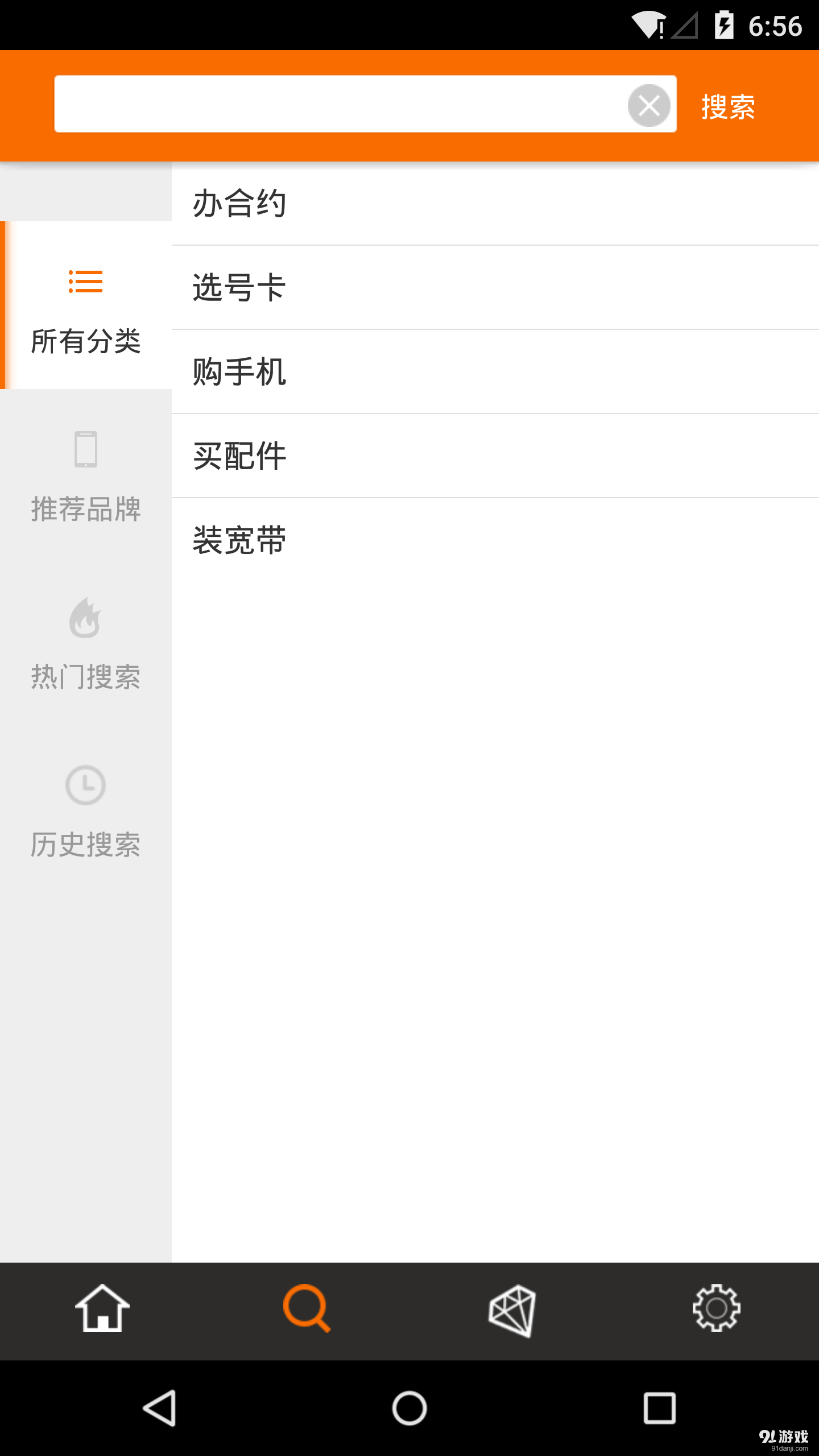Clear the search box with the X icon
819x1456 pixels.
[650, 105]
